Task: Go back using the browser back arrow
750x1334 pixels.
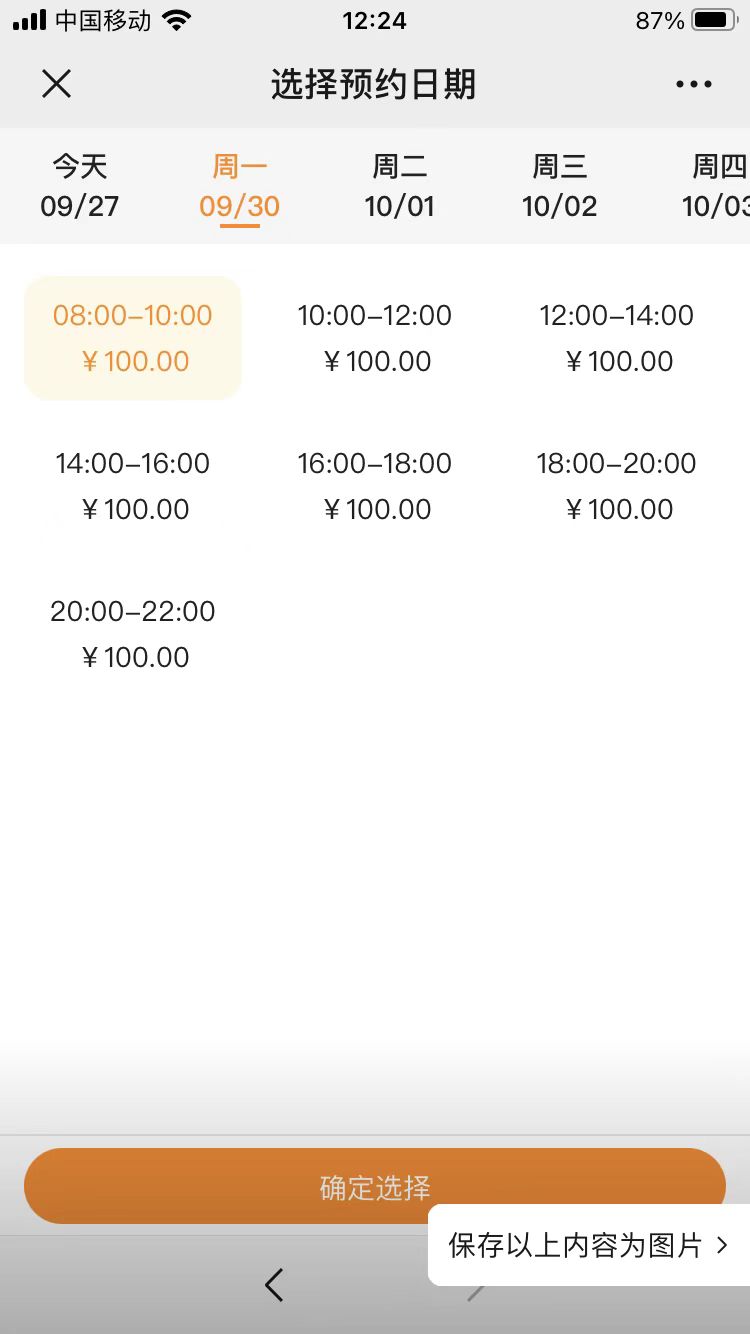Action: click(x=274, y=1285)
